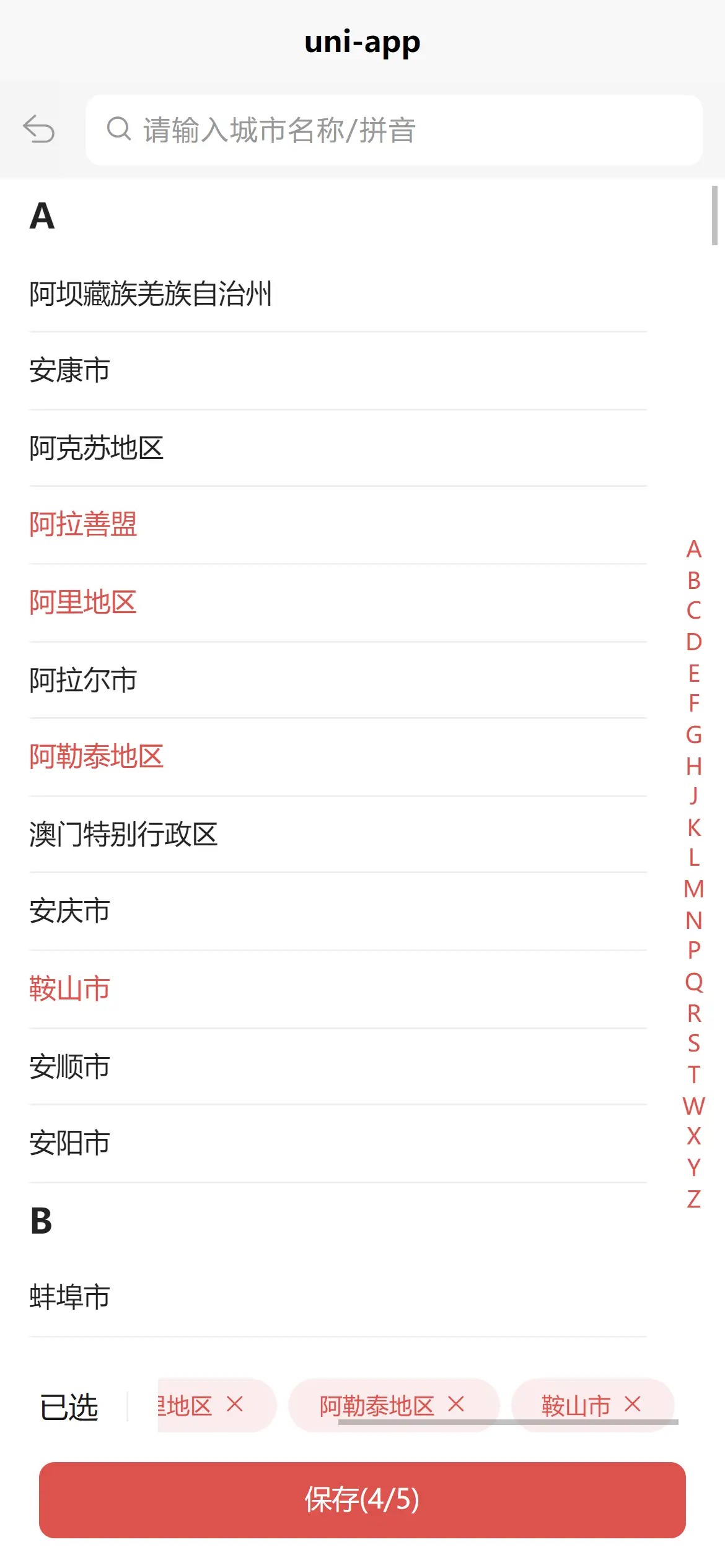This screenshot has height=1568, width=725.
Task: Select 安康市 city
Action: pyautogui.click(x=69, y=370)
